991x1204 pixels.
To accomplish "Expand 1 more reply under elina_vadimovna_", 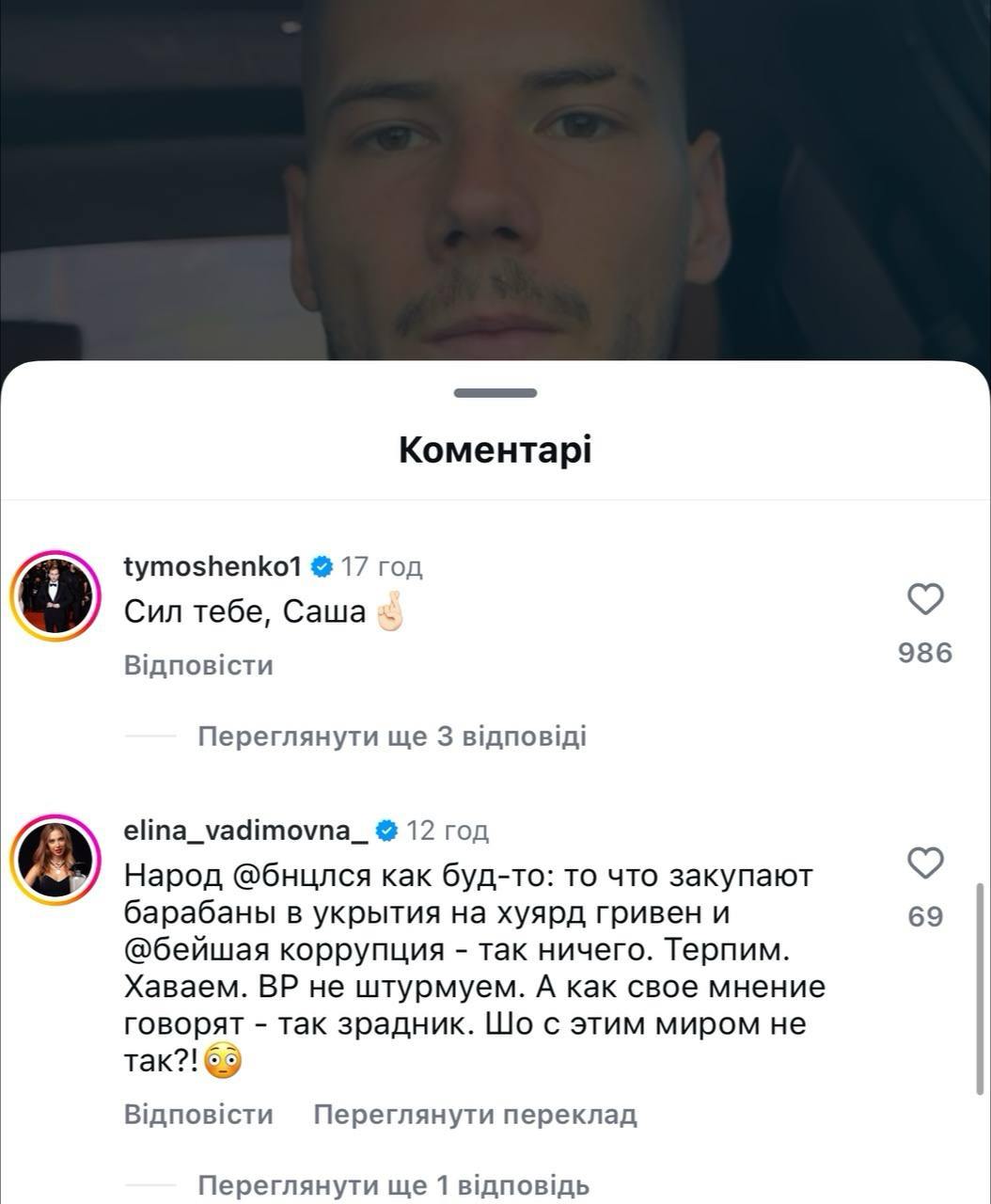I will 393,1185.
